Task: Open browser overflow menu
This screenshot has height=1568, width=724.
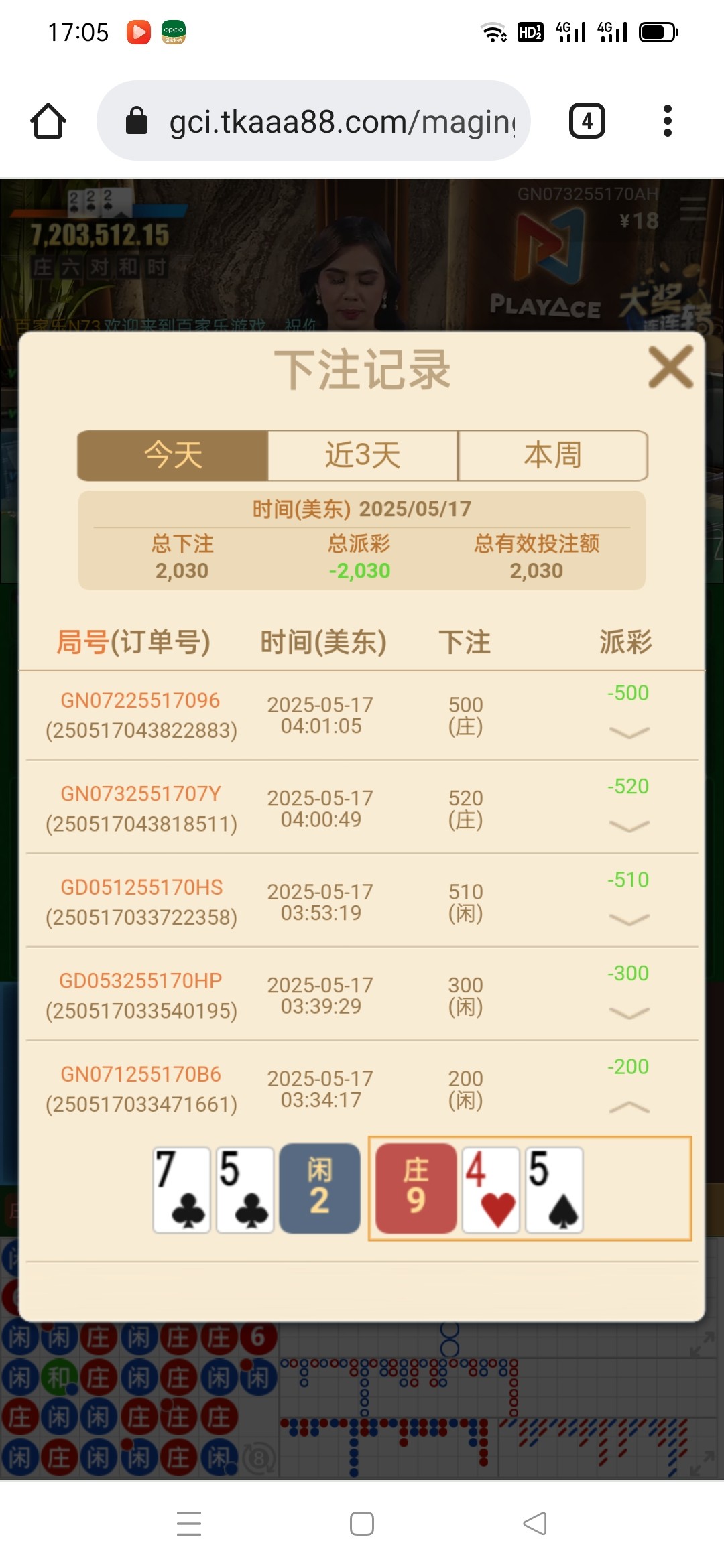Action: [667, 121]
